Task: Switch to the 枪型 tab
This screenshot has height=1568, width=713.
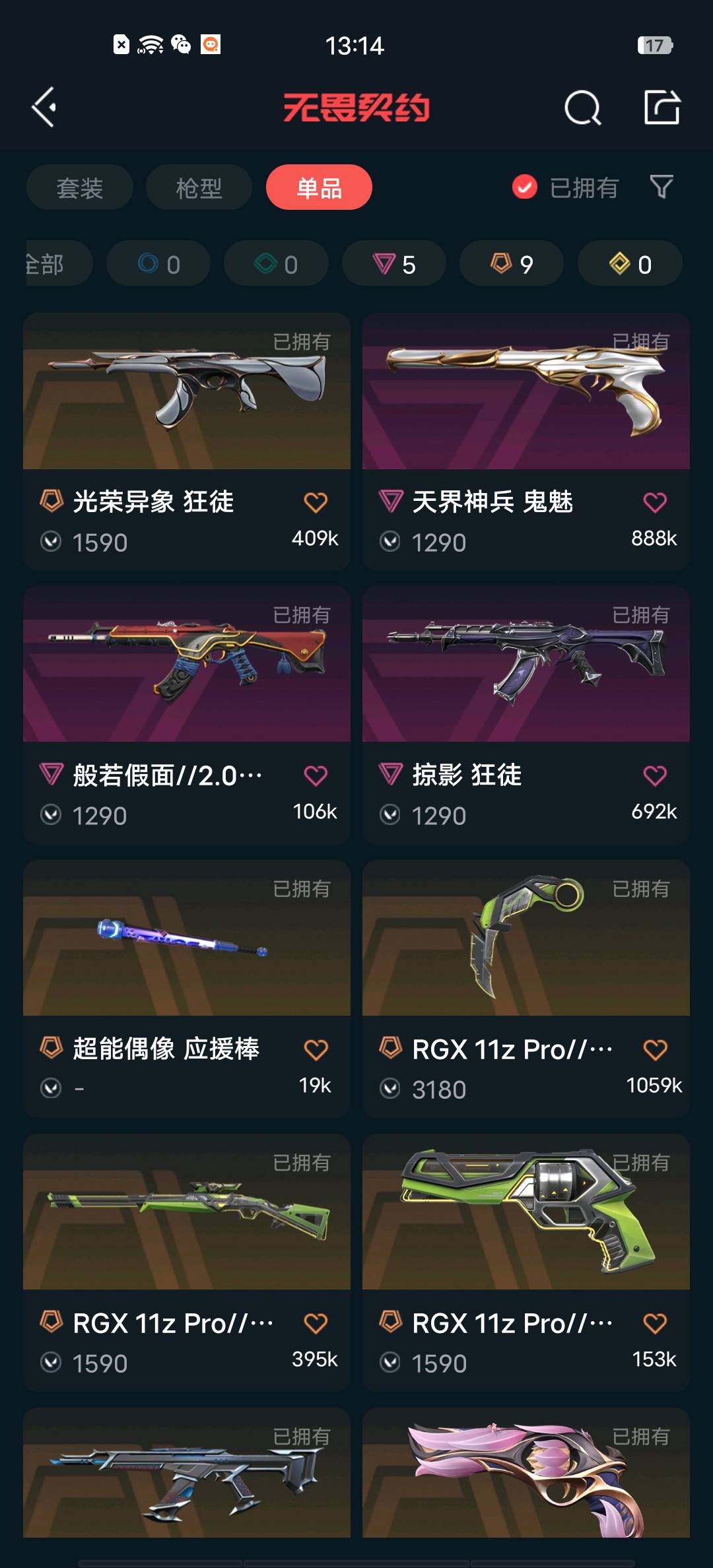Action: [199, 188]
